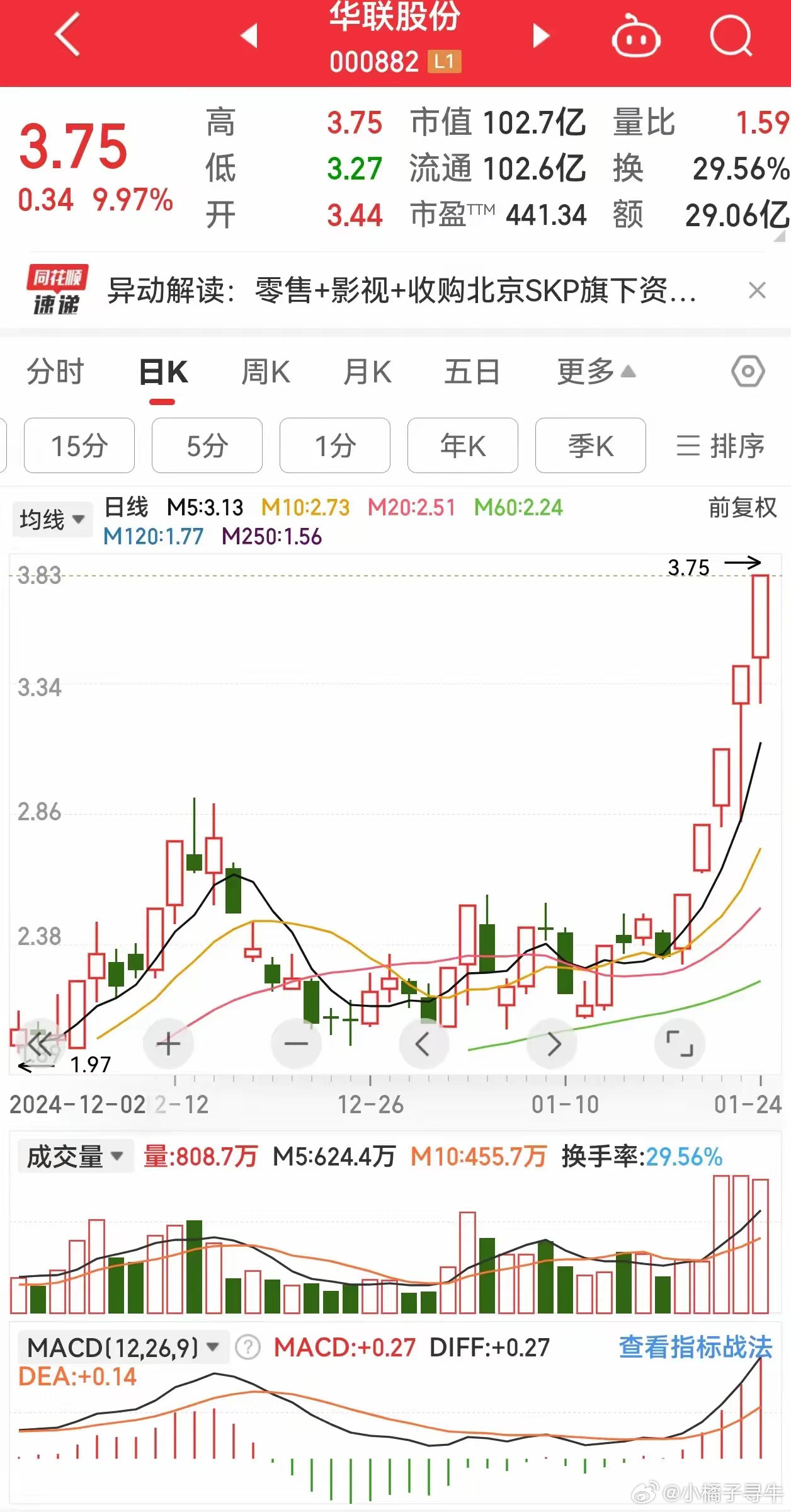Zoom in the chart with plus button
This screenshot has height=1512, width=791.
click(168, 1044)
